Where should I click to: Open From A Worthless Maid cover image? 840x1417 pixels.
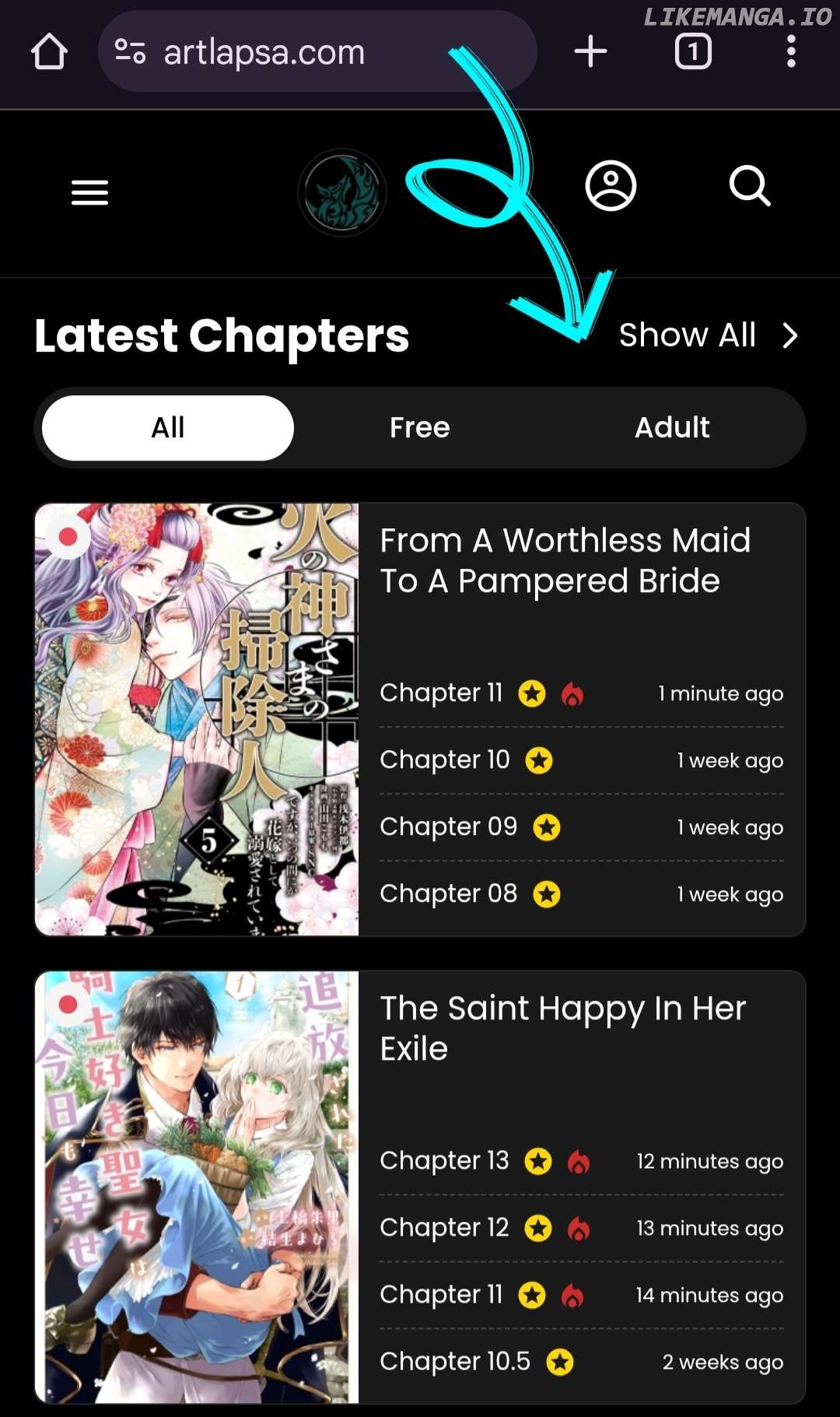tap(197, 719)
